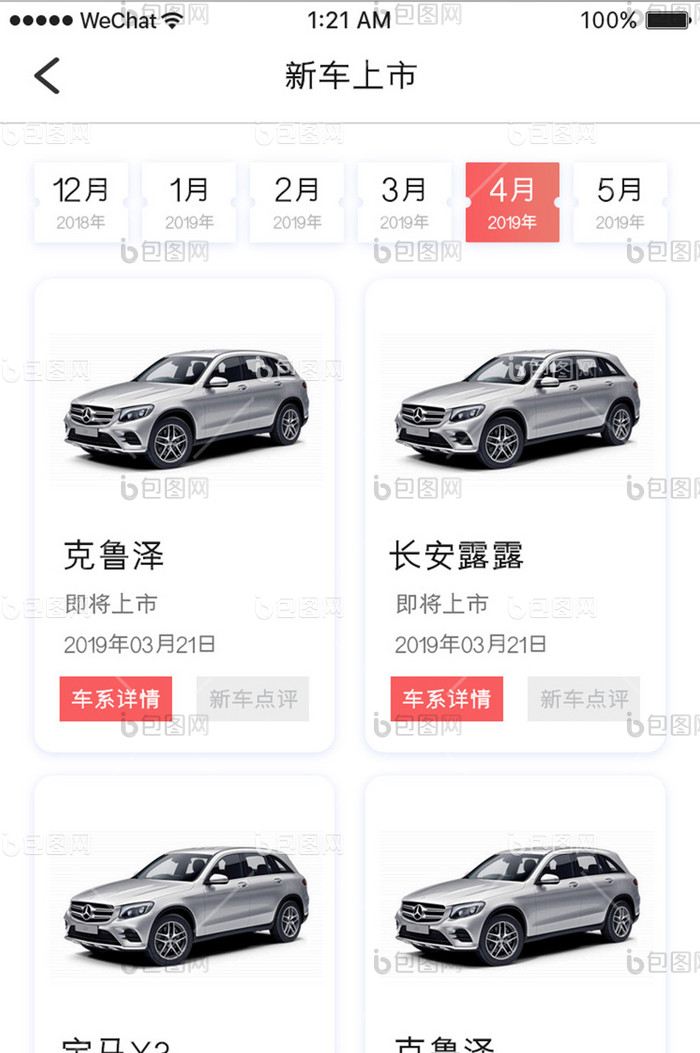
Task: Select the 3月 2019年 tab
Action: click(x=404, y=202)
